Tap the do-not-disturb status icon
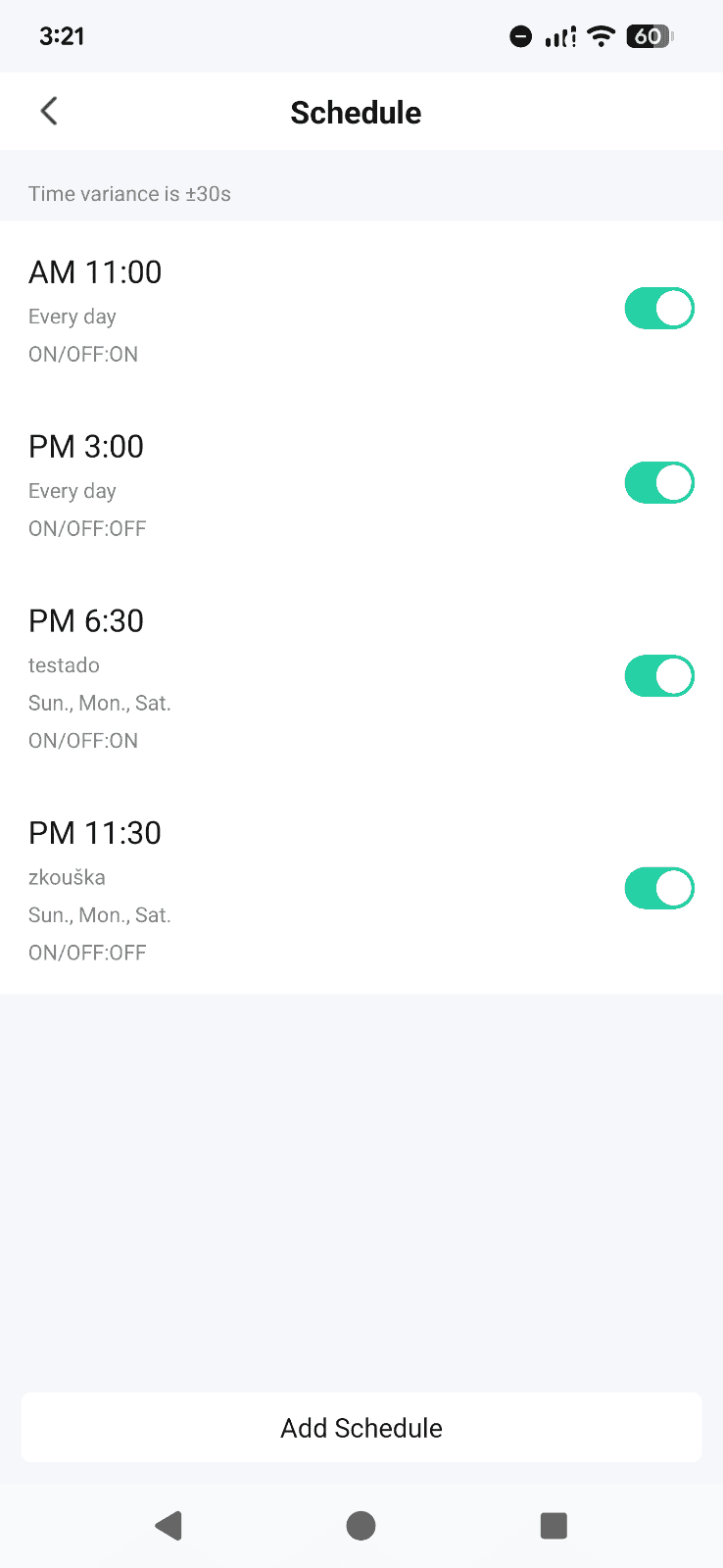 [519, 36]
